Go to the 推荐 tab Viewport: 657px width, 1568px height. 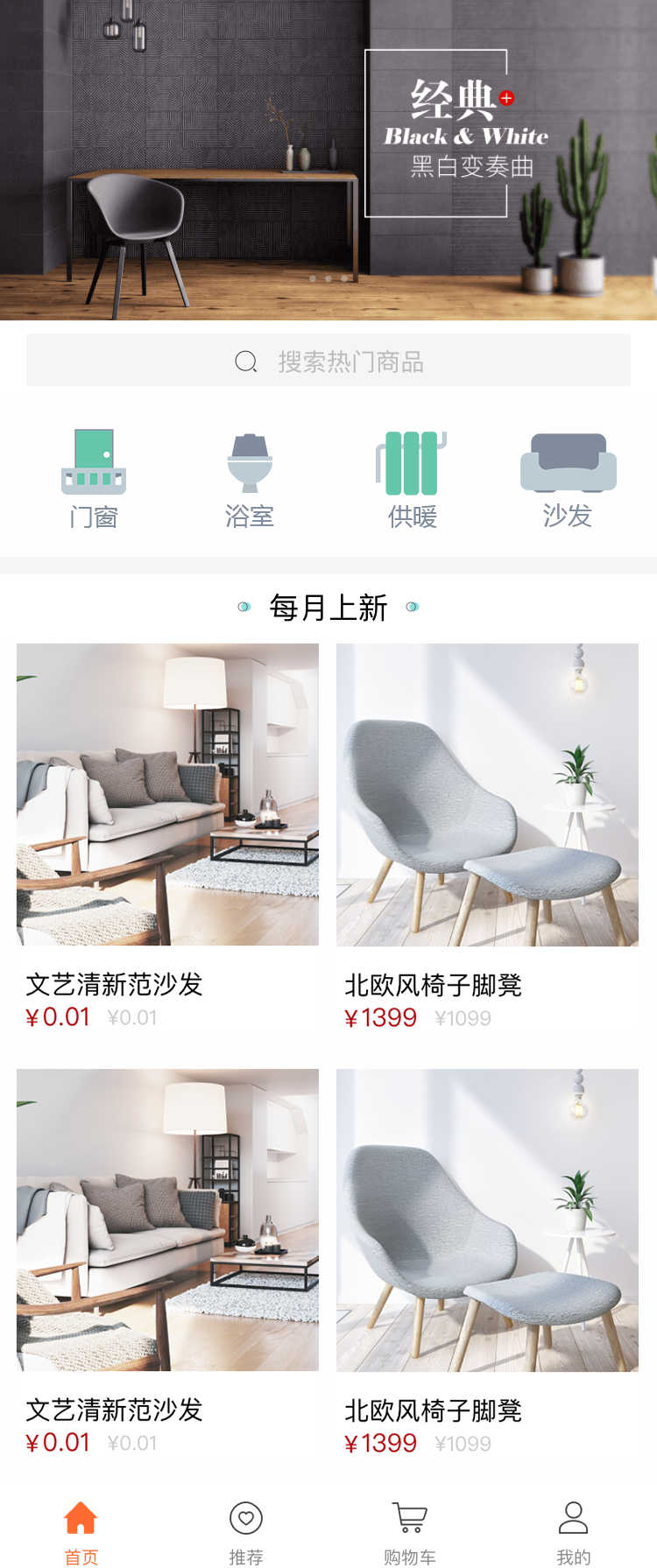[246, 1531]
